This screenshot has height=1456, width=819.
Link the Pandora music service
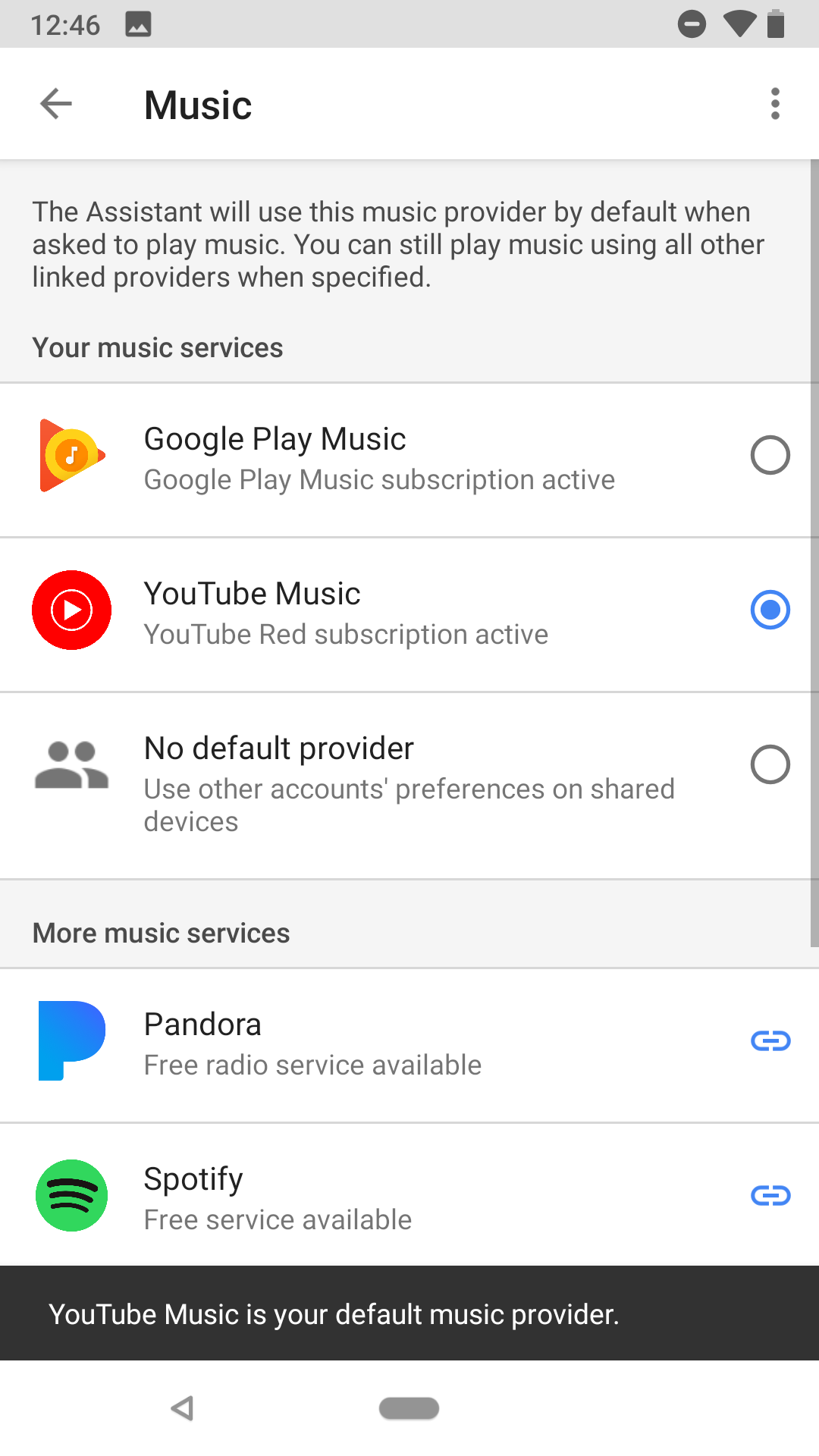tap(770, 1041)
